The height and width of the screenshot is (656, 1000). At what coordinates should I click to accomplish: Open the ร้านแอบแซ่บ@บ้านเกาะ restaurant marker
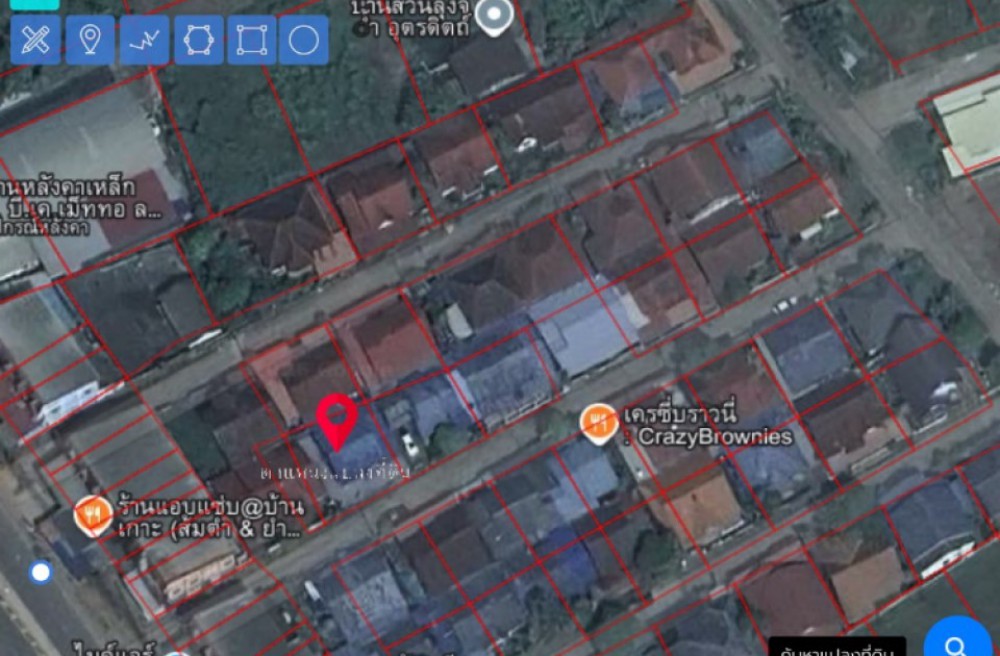(x=92, y=515)
